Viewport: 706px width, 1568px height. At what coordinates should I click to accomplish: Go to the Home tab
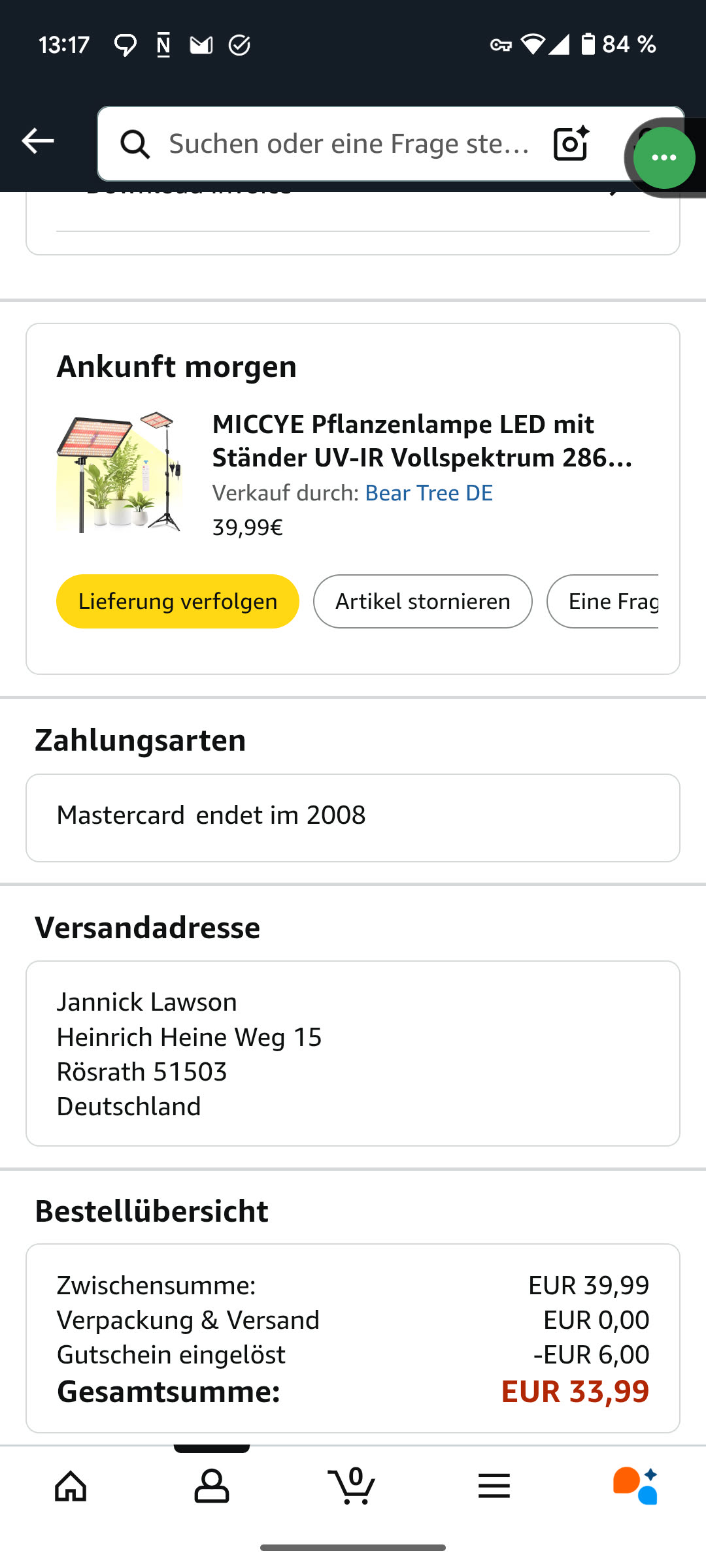coord(71,1487)
